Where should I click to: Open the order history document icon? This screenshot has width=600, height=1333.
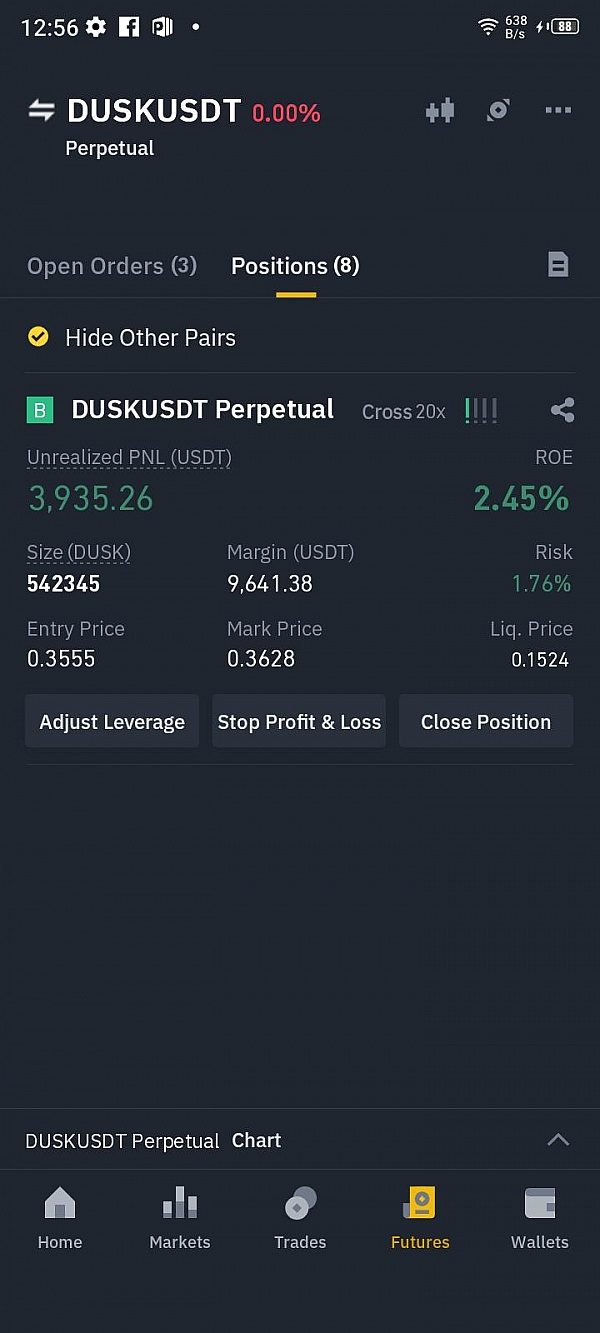click(x=558, y=265)
